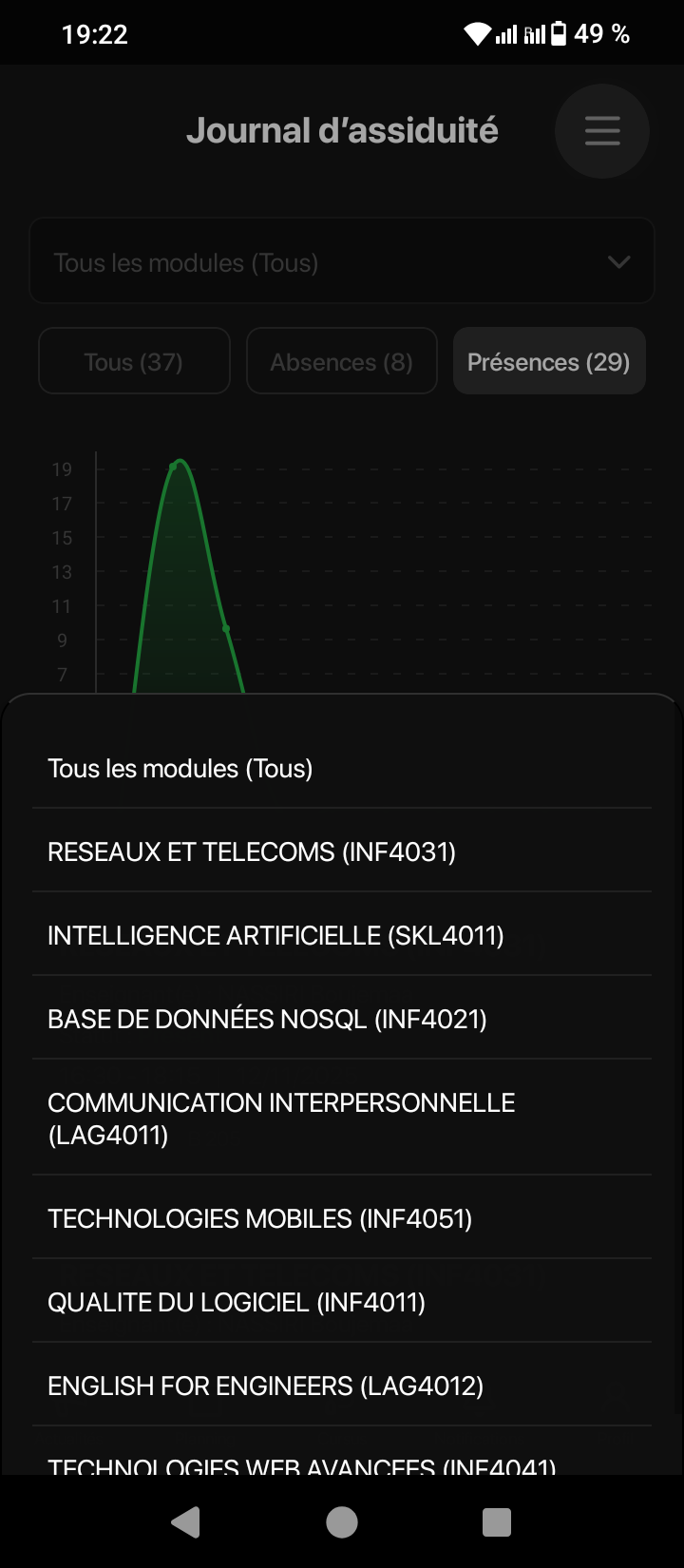Open the hamburger menu button
The image size is (684, 1568).
click(602, 131)
